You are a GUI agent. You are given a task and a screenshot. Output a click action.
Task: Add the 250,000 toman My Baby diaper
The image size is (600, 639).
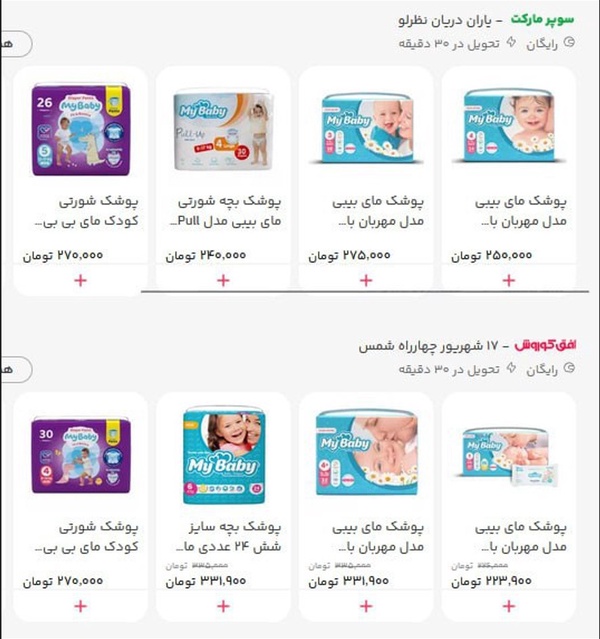pyautogui.click(x=508, y=280)
